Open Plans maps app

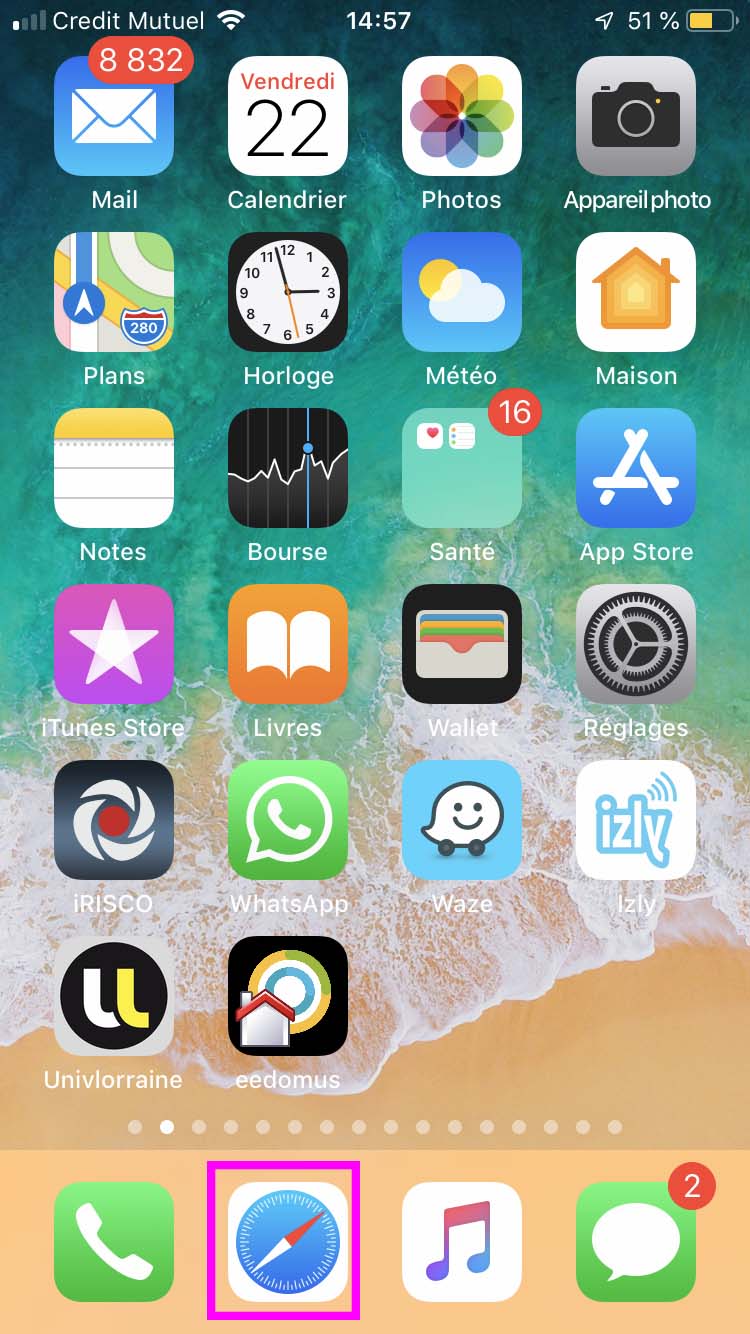[114, 292]
